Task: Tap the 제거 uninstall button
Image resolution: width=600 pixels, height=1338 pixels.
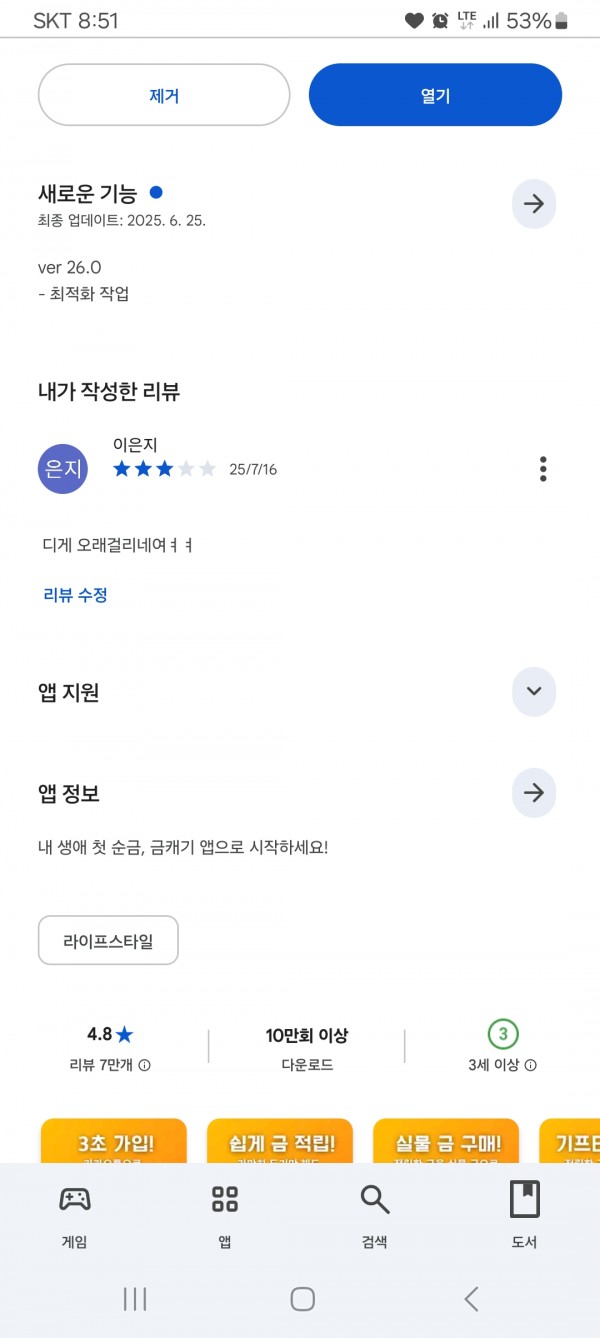Action: (x=164, y=95)
